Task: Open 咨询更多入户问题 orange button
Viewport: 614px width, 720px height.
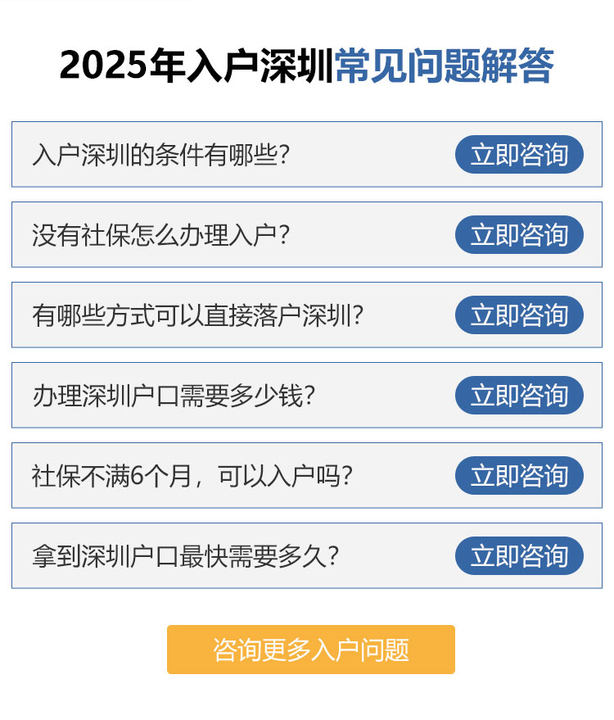Action: (x=310, y=649)
